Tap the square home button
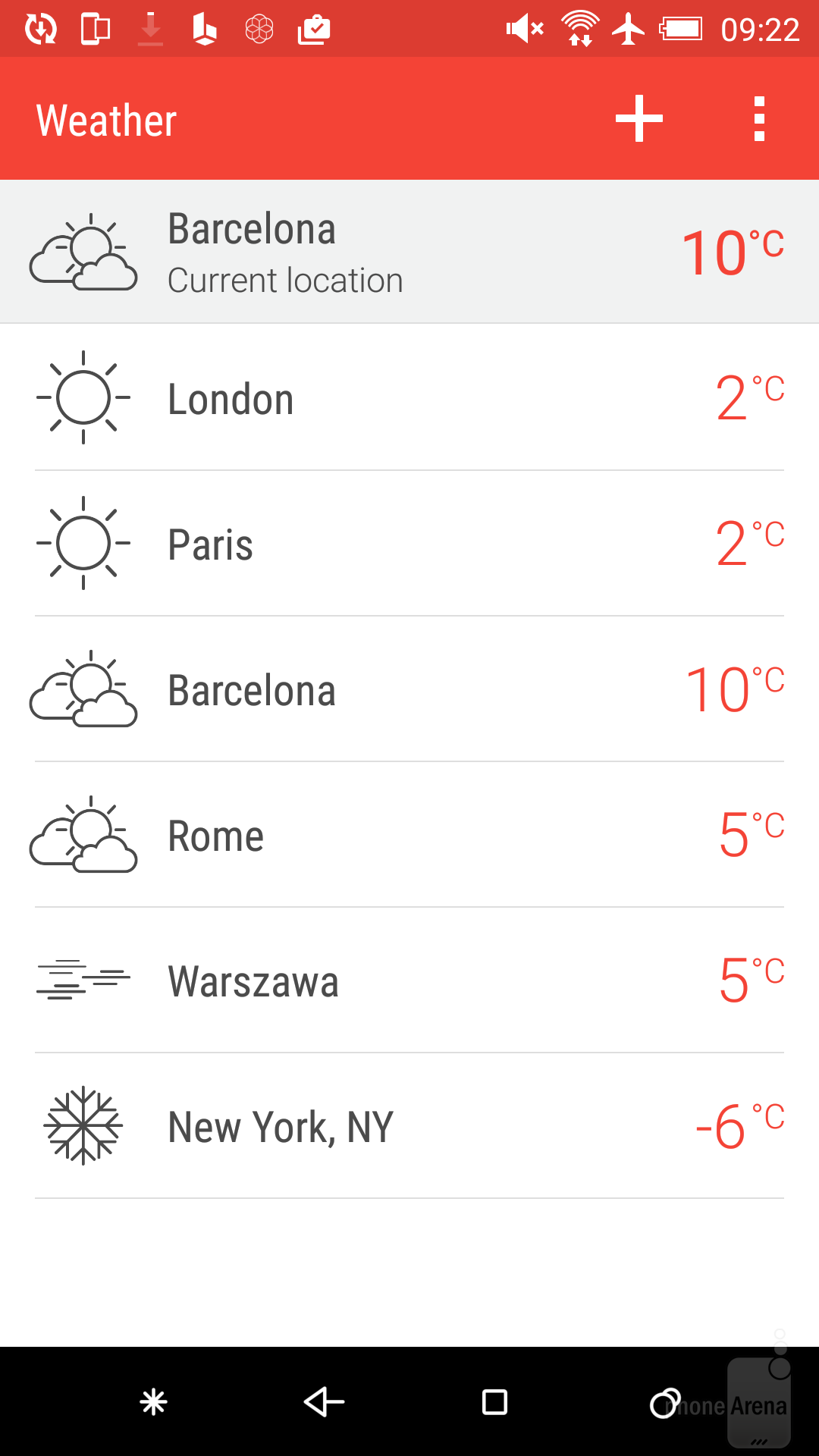 tap(494, 1402)
